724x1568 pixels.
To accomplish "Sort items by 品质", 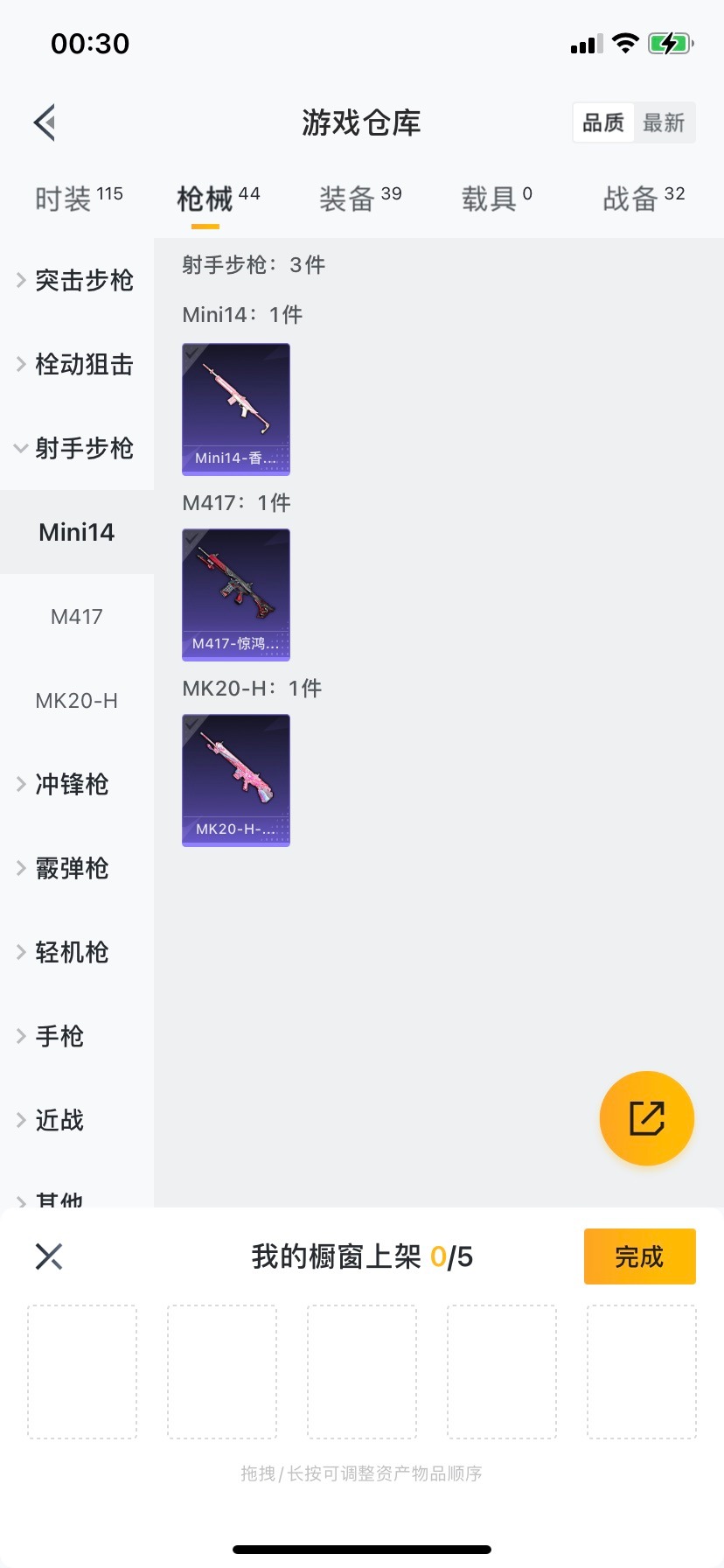I will pos(603,122).
